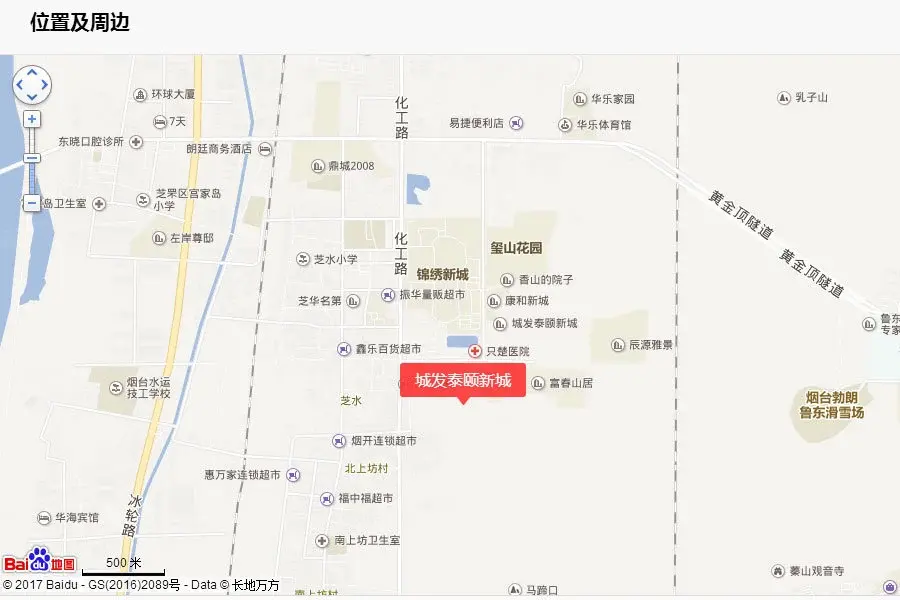Pan the map left with the compass arrow
Viewport: 900px width, 600px height.
pyautogui.click(x=20, y=85)
